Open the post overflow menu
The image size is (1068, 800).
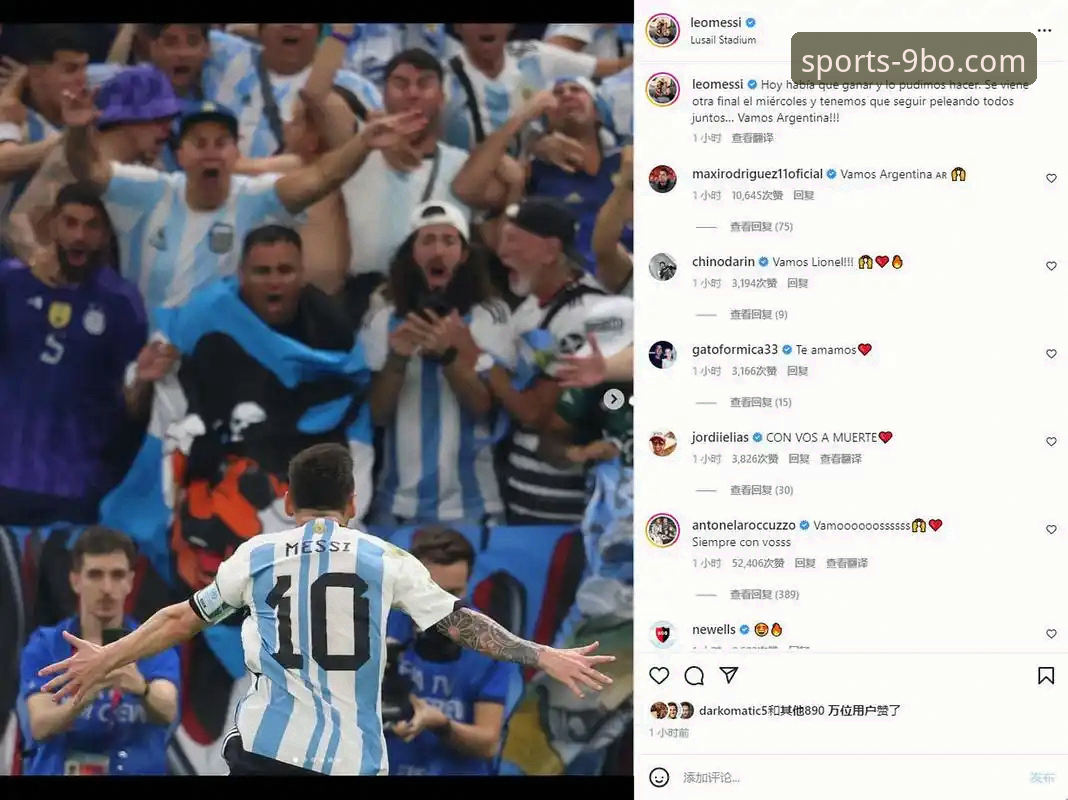1044,30
